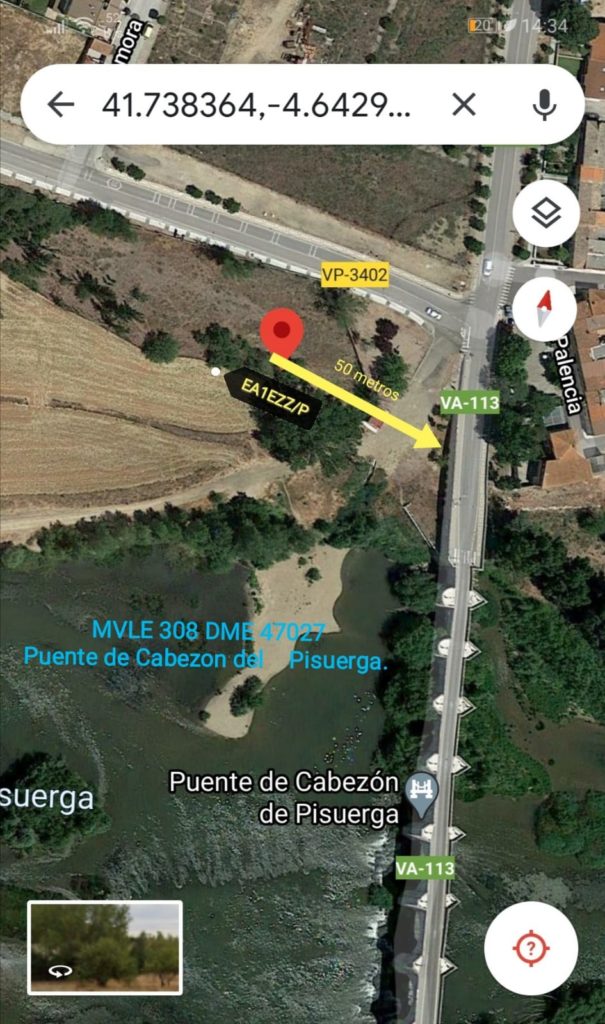The image size is (605, 1024).
Task: Open the Street View preview thumbnail
Action: coord(105,946)
